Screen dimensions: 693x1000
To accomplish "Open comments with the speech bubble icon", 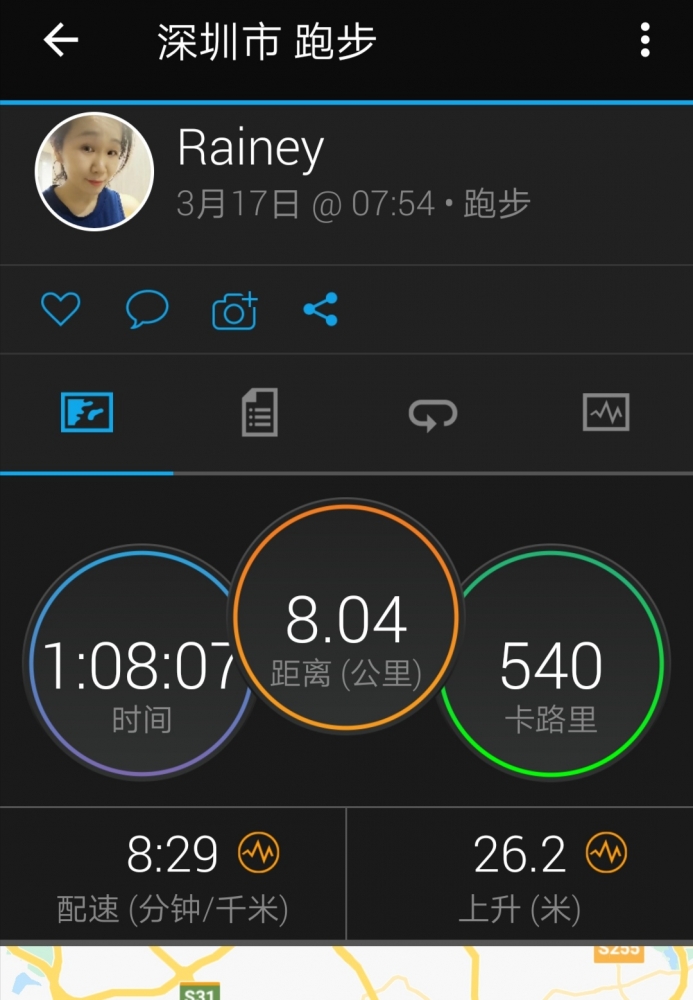I will 147,310.
